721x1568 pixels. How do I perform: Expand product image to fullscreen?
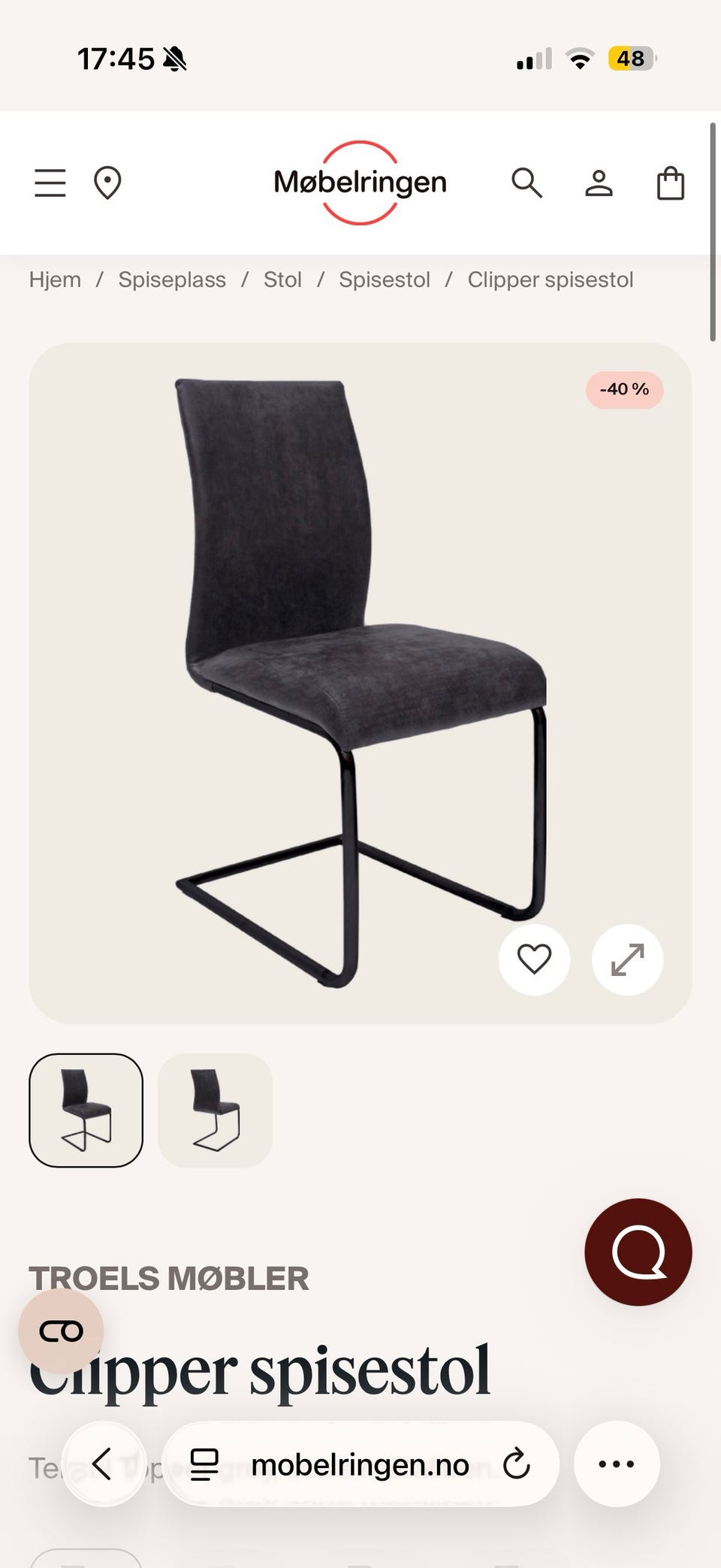627,959
